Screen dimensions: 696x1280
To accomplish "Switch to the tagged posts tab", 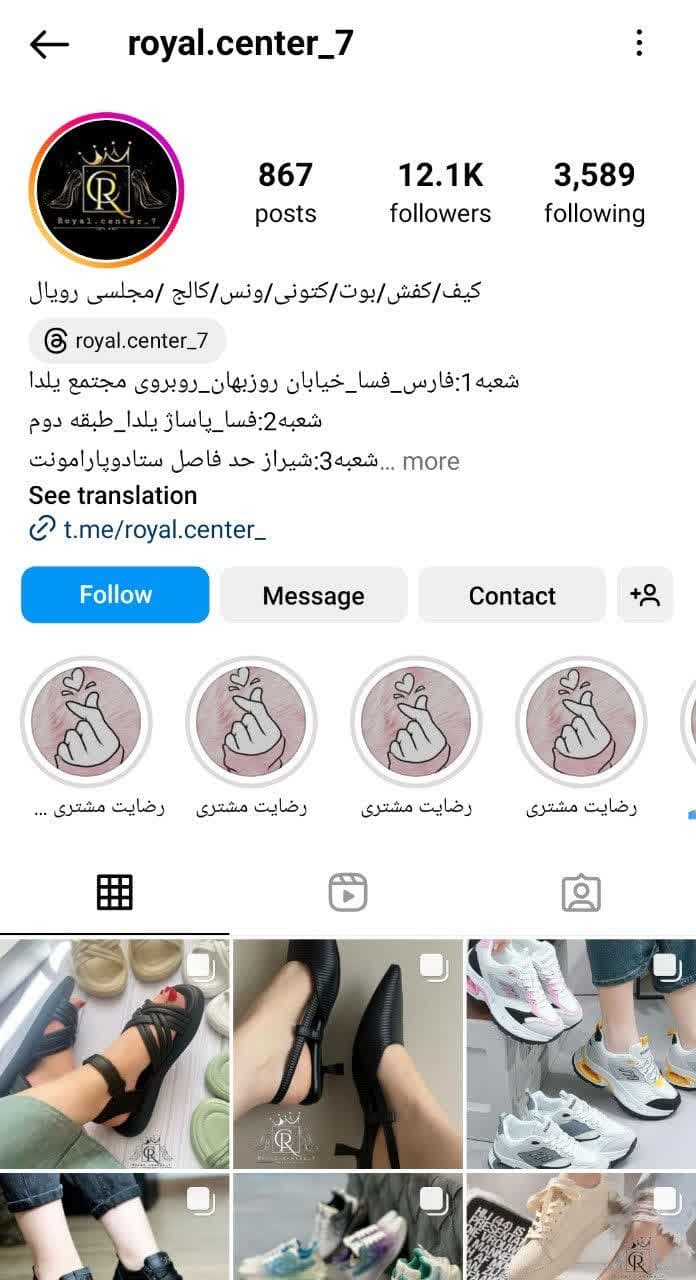I will tap(580, 892).
